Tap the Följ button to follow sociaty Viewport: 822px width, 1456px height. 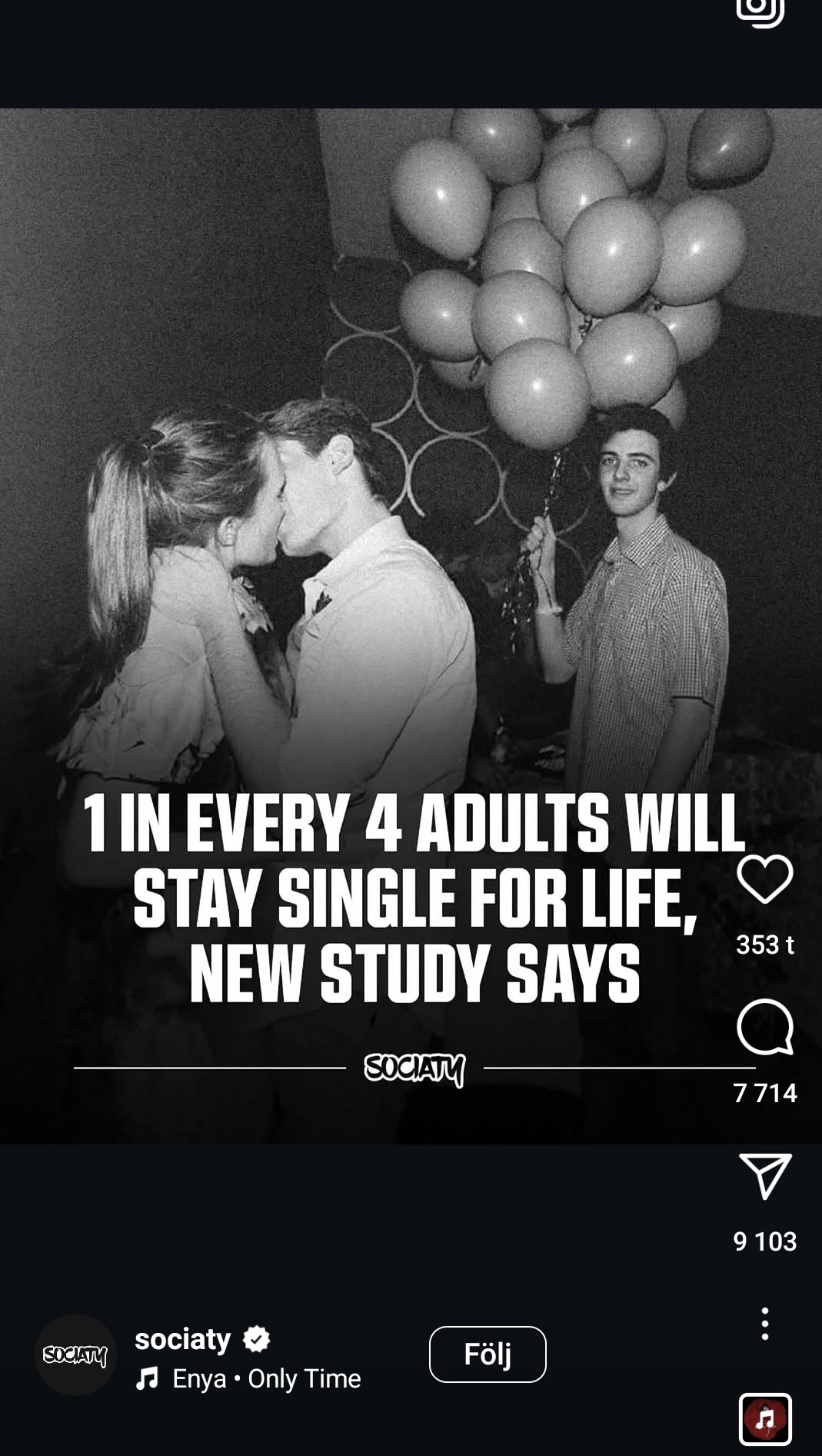click(488, 1354)
